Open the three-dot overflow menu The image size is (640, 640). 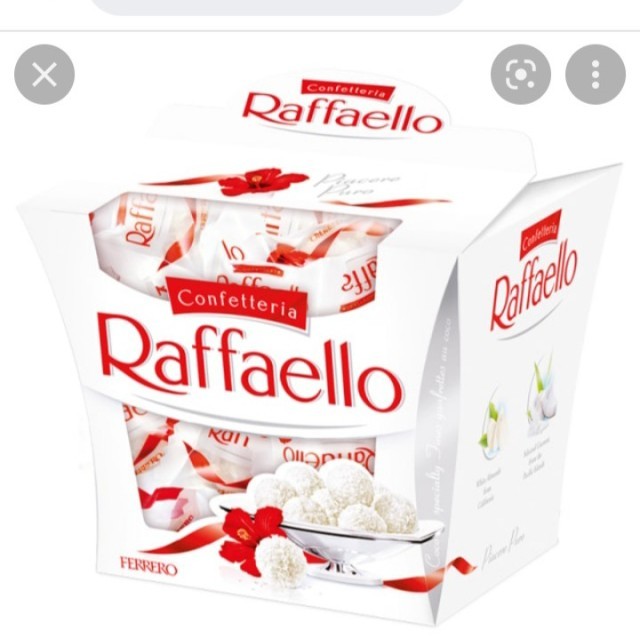(595, 75)
